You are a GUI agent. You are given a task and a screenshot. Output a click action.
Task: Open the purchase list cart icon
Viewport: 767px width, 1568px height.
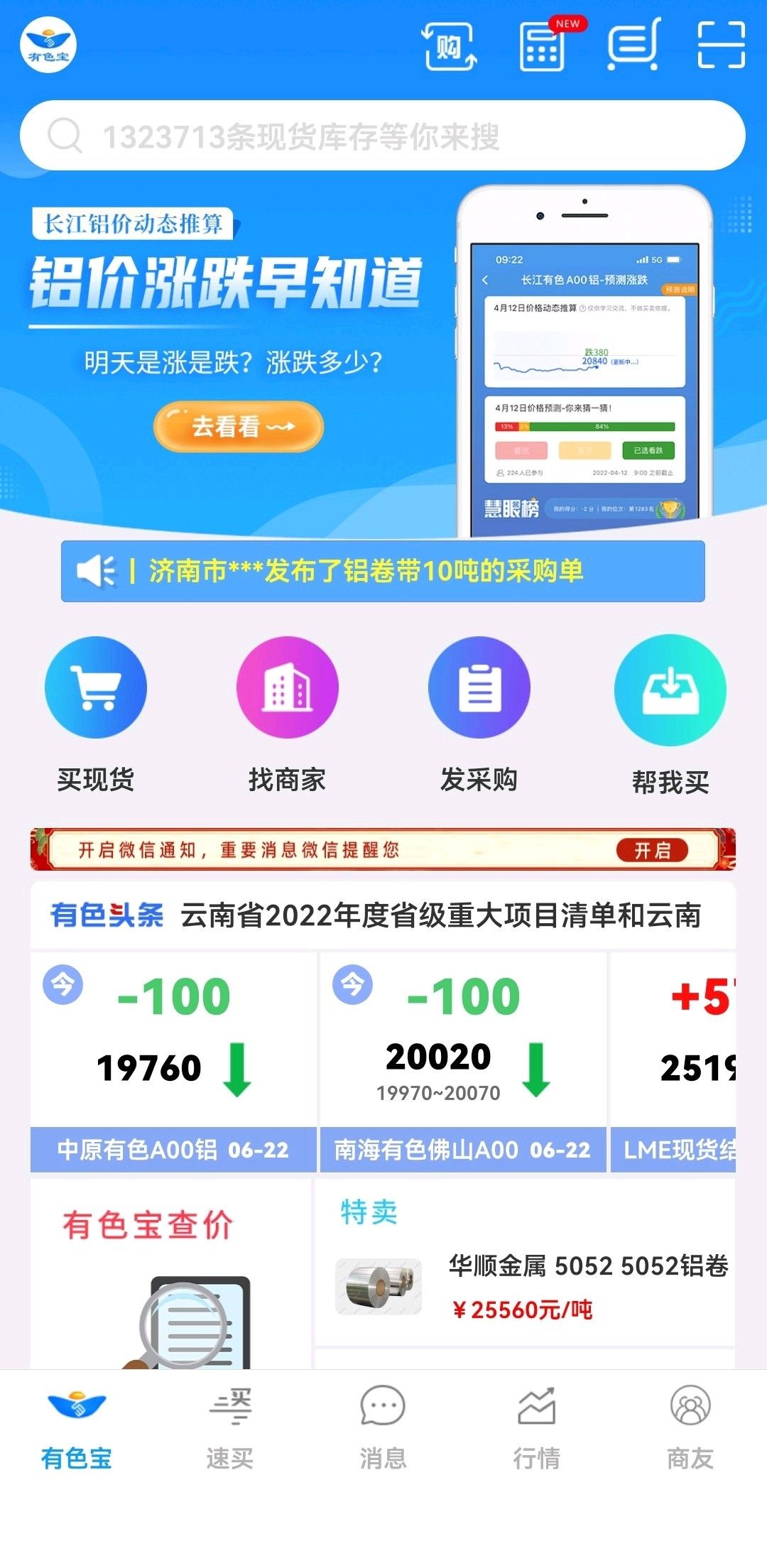click(633, 45)
